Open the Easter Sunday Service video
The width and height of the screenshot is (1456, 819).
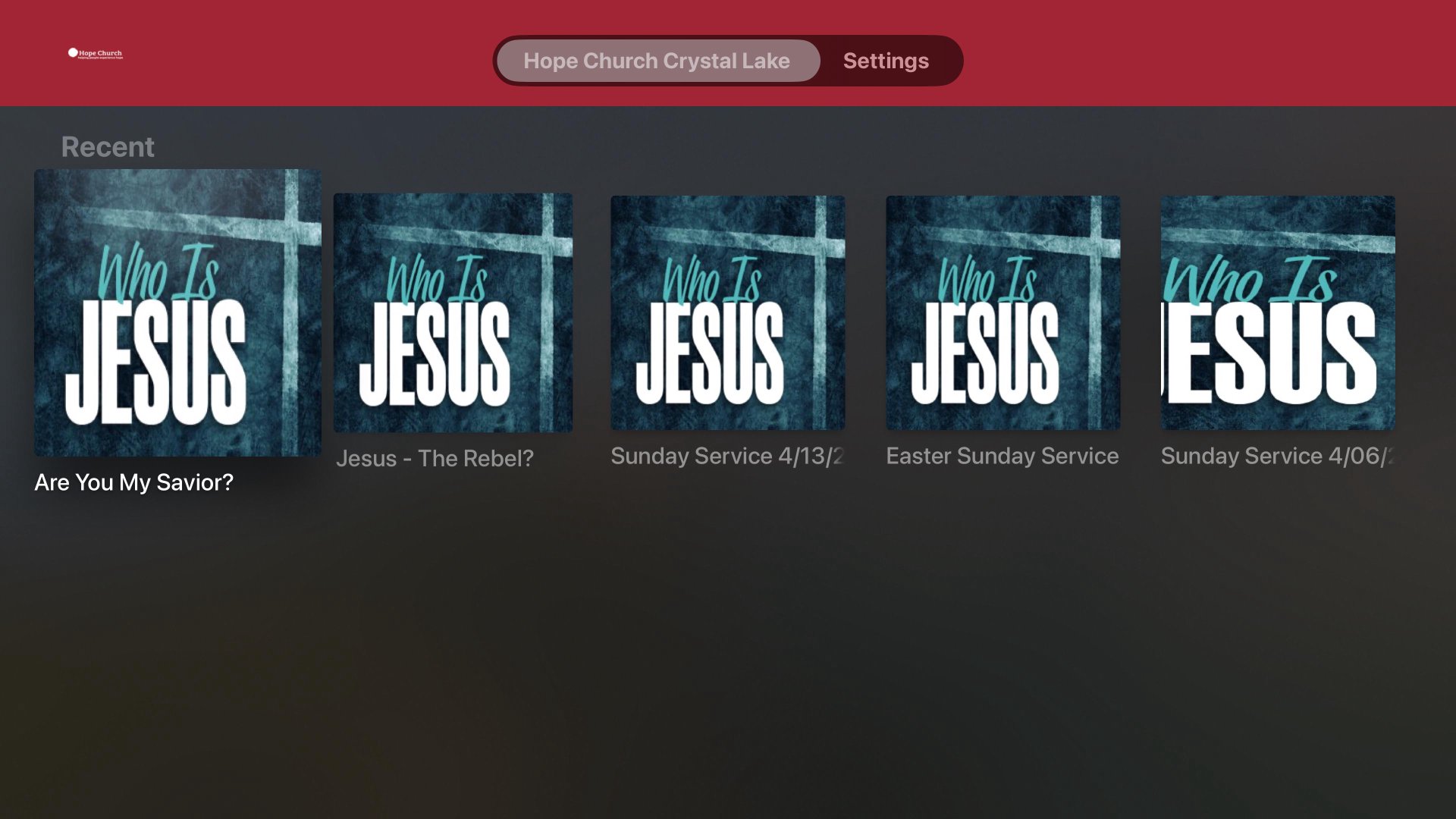[x=1003, y=312]
